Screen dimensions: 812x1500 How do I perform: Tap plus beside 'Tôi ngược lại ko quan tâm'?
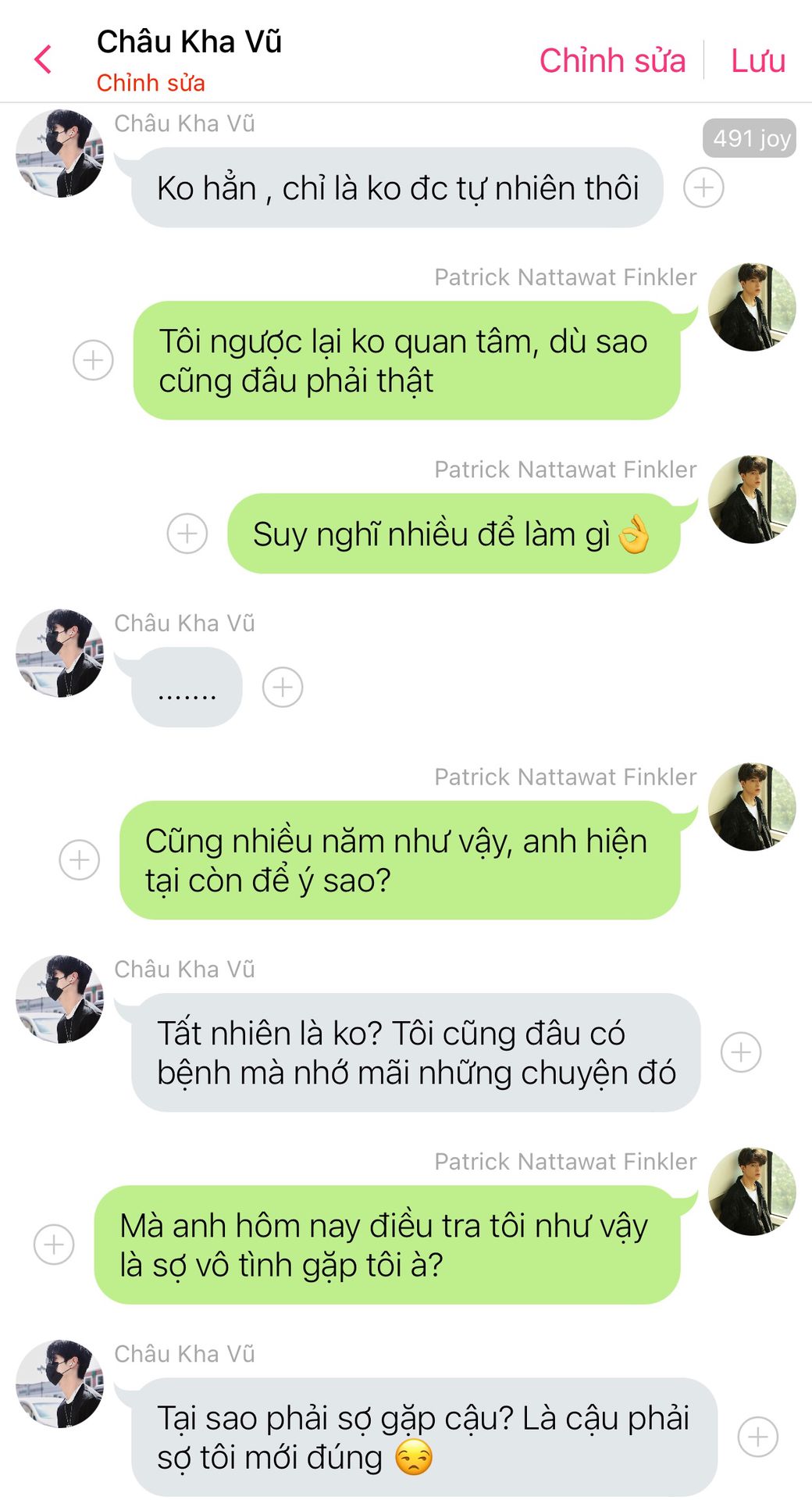point(93,360)
